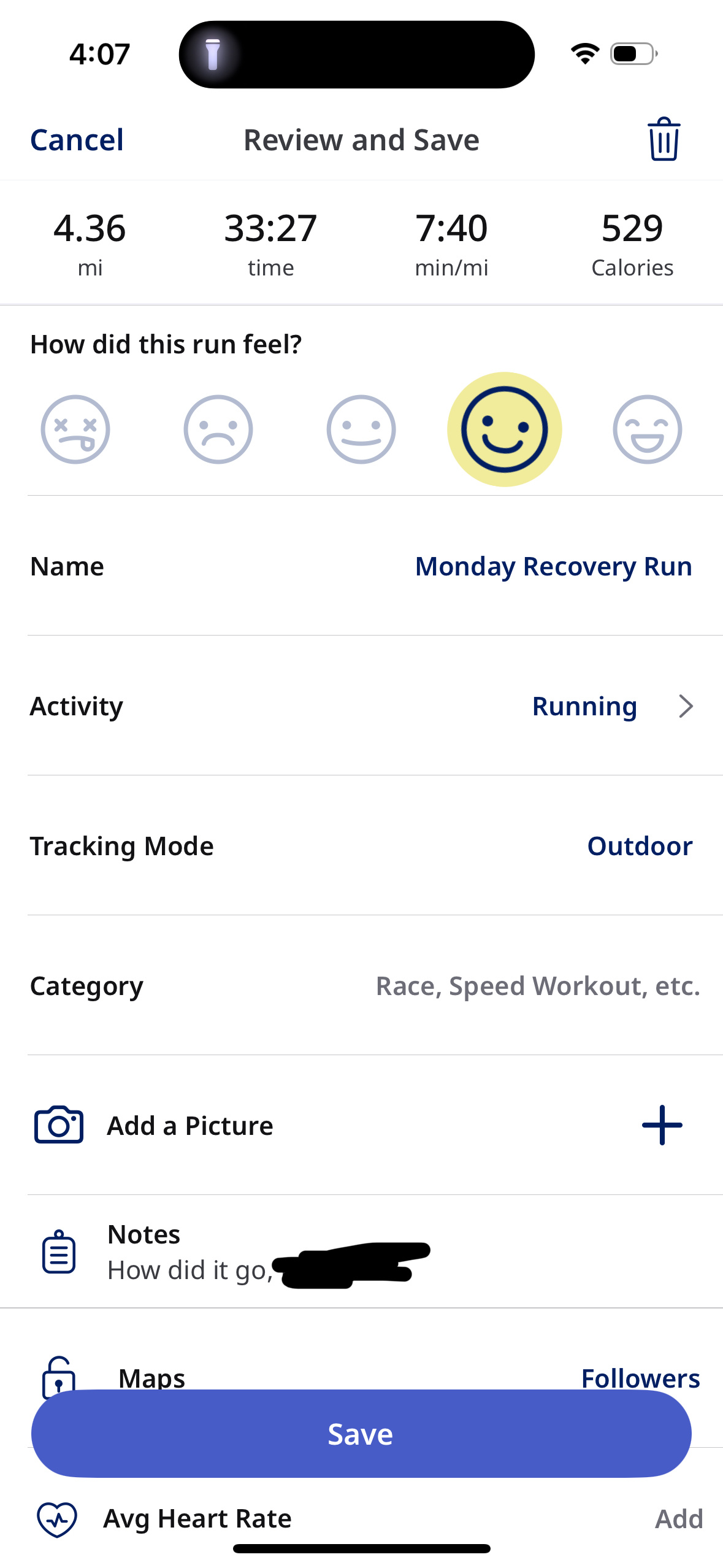
Task: Edit the Monday Recovery Run name
Action: coord(553,566)
